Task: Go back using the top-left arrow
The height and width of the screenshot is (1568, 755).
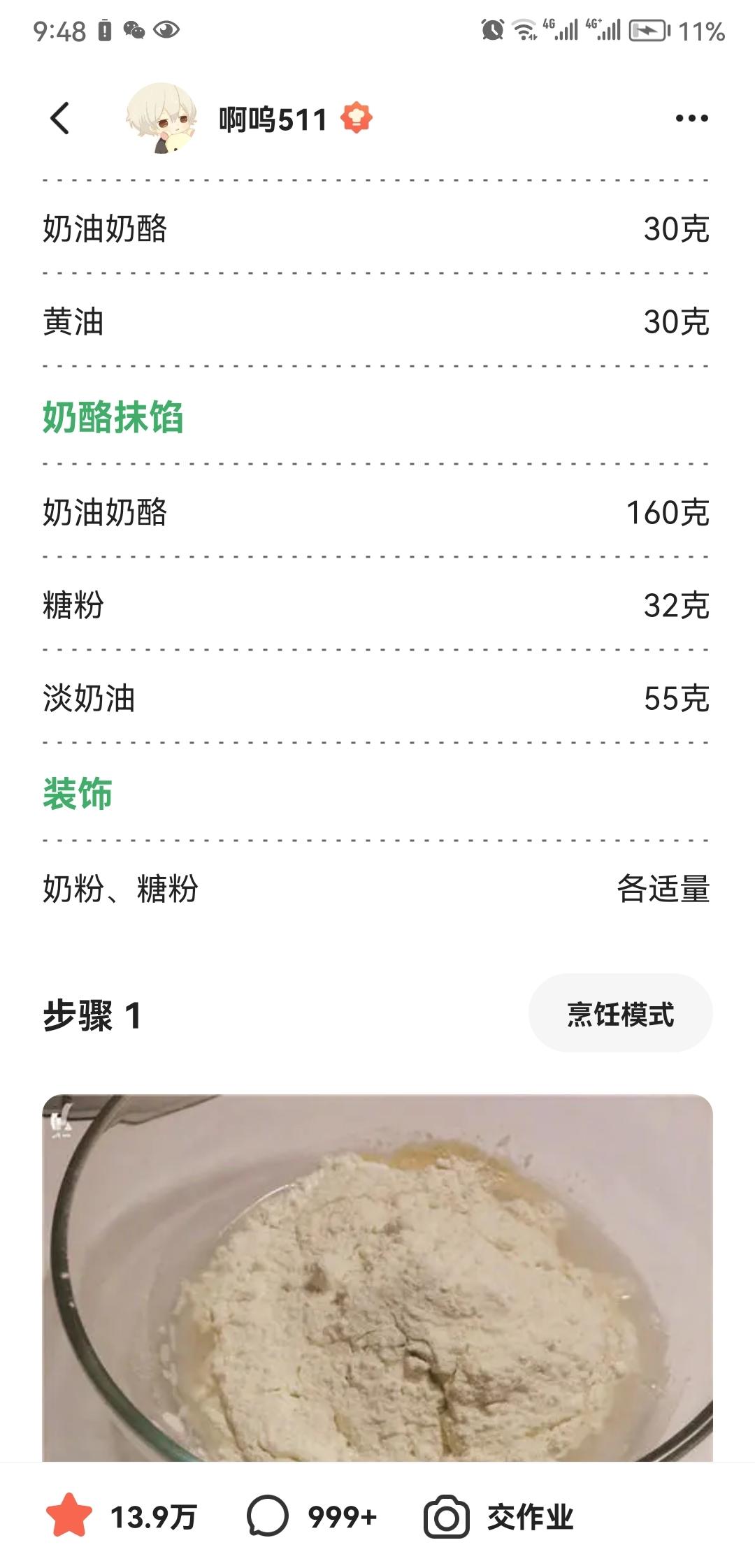Action: click(60, 118)
